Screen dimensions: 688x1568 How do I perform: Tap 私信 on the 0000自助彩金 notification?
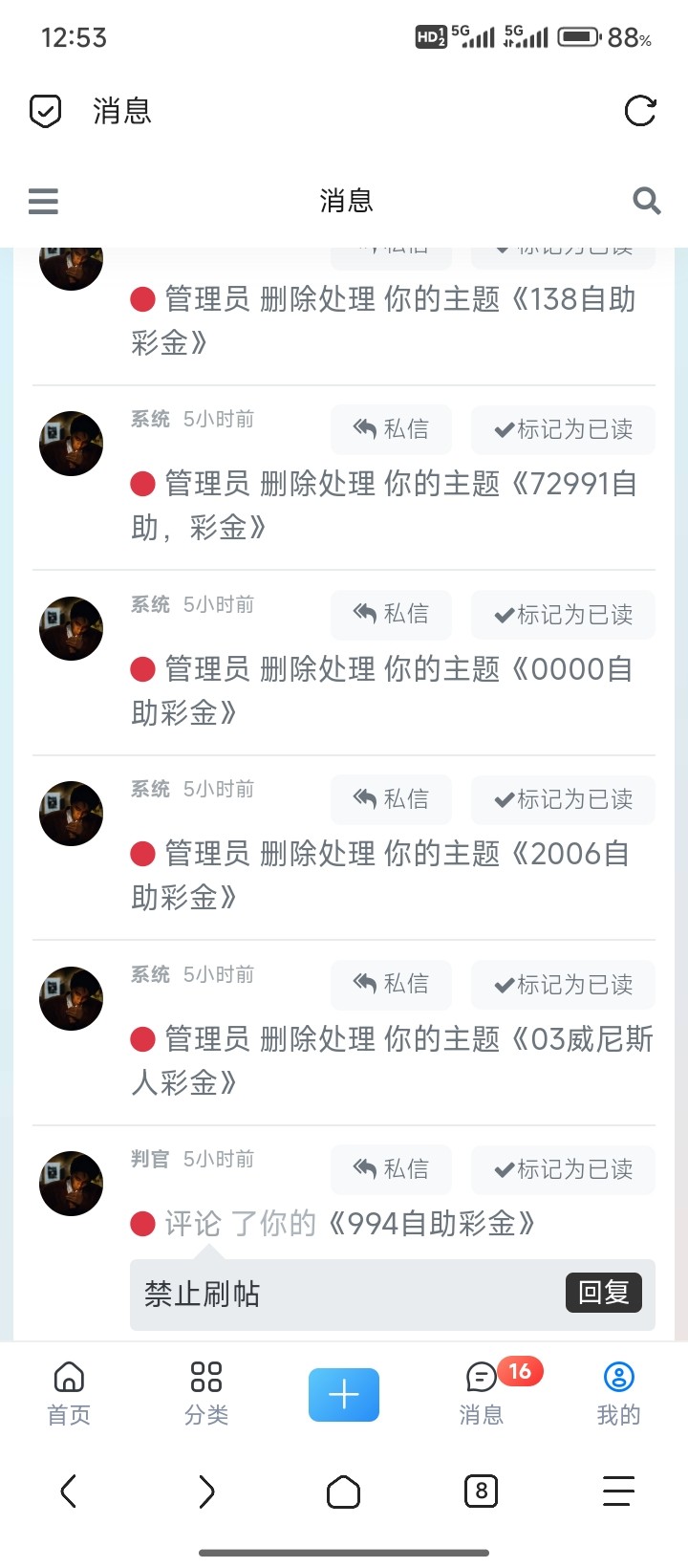[391, 614]
